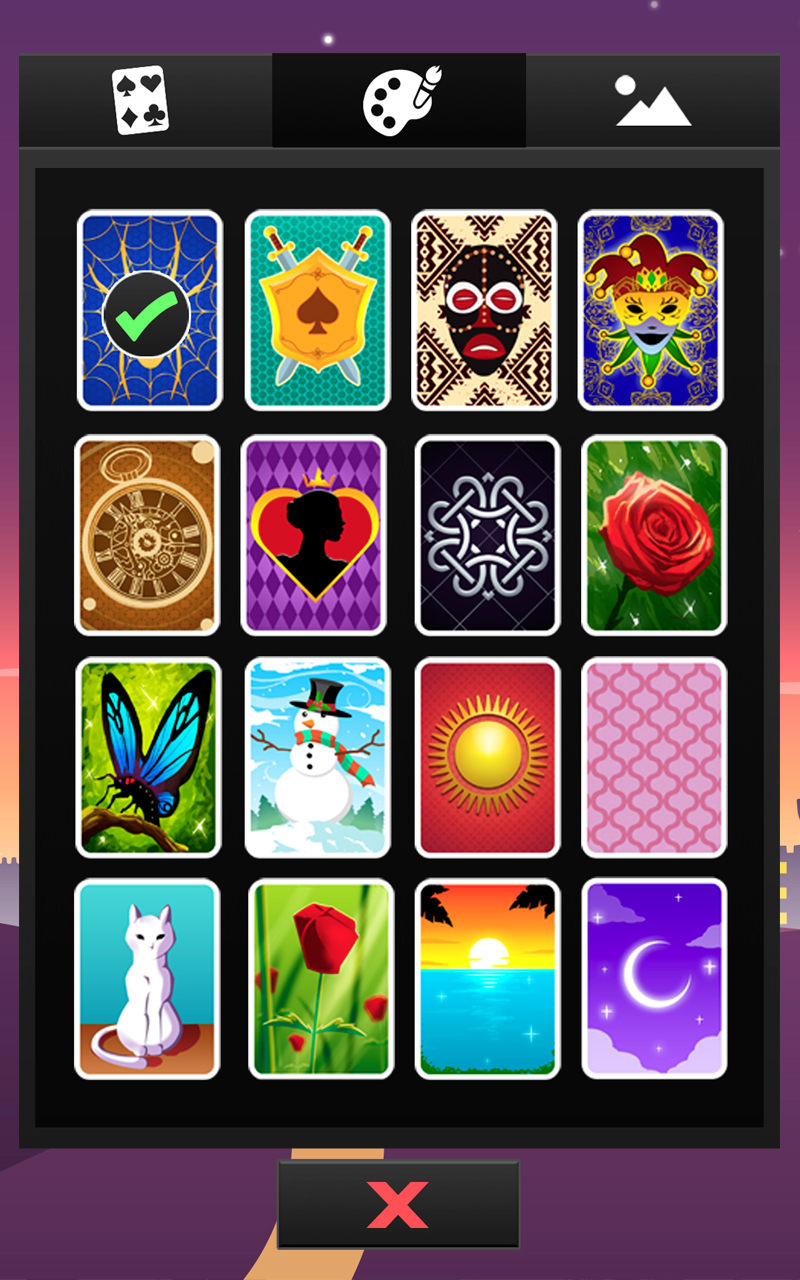Select the crescent moon card back
The width and height of the screenshot is (800, 1280).
(654, 979)
